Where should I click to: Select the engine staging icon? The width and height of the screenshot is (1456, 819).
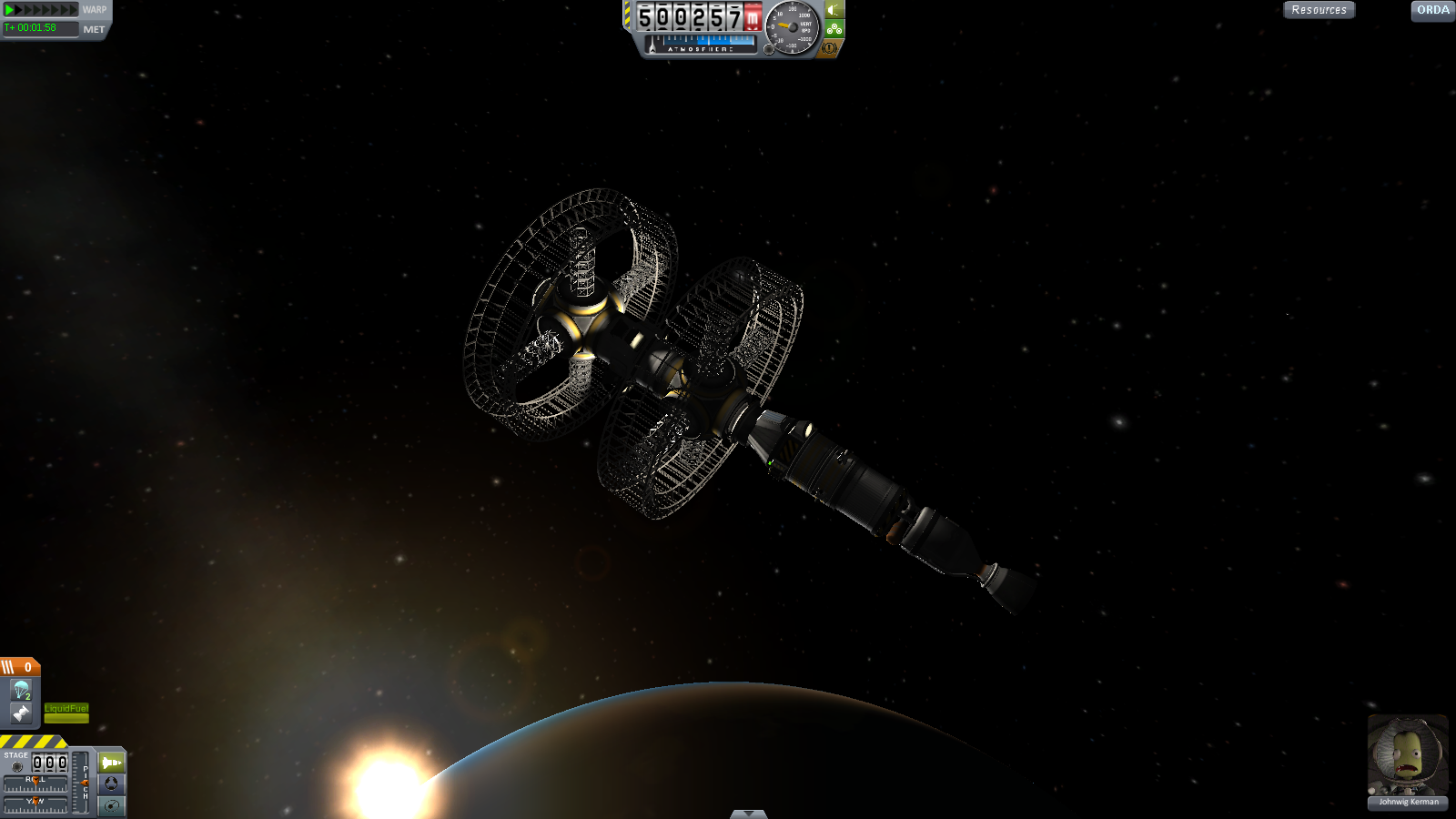point(21,713)
